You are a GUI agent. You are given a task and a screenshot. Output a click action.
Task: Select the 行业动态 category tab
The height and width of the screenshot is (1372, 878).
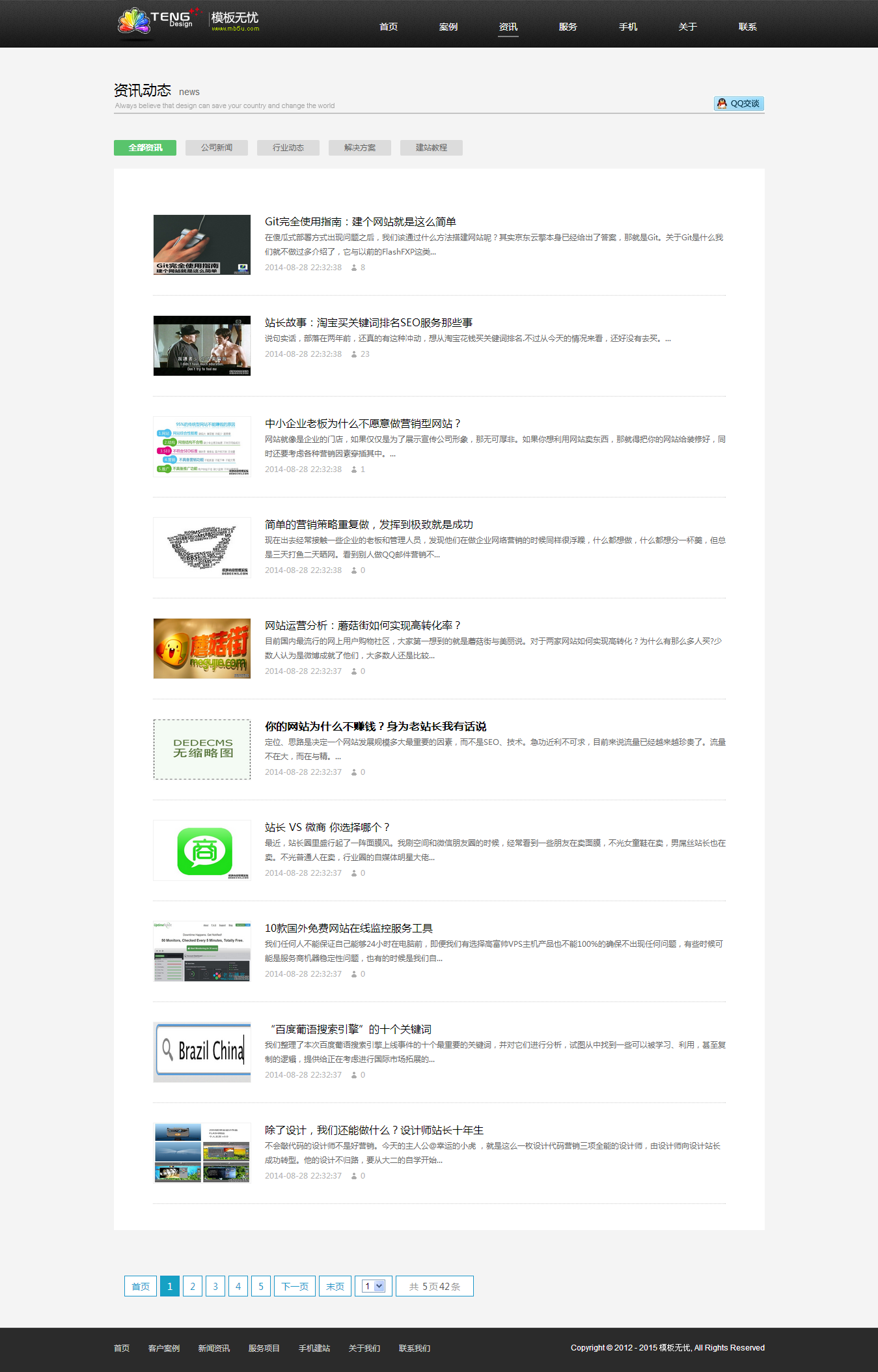(288, 148)
